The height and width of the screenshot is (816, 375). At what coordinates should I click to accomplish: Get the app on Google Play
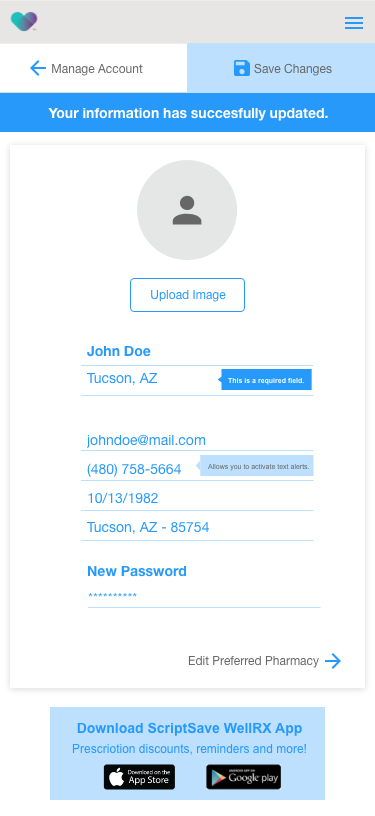(x=243, y=777)
